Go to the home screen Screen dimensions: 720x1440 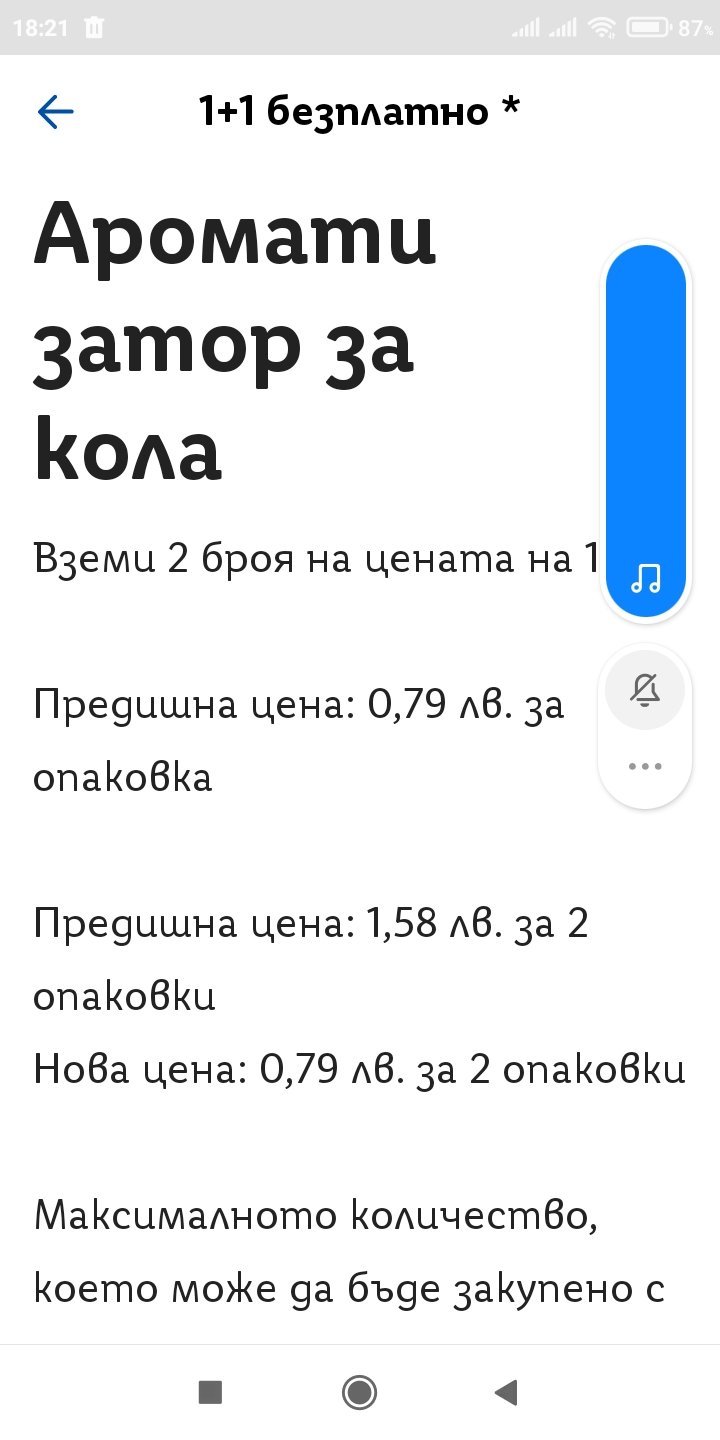[x=359, y=1392]
